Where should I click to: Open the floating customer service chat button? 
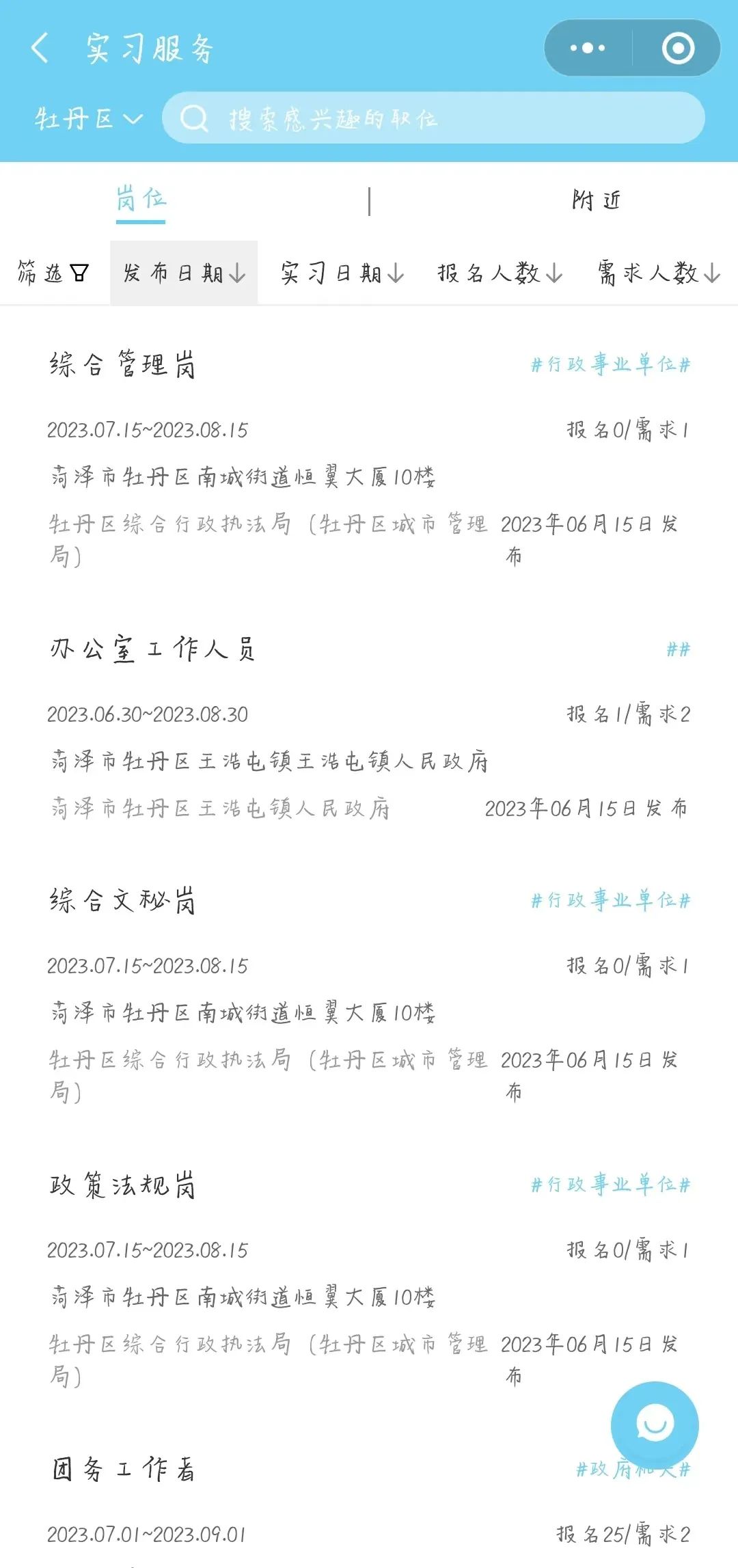[654, 1424]
